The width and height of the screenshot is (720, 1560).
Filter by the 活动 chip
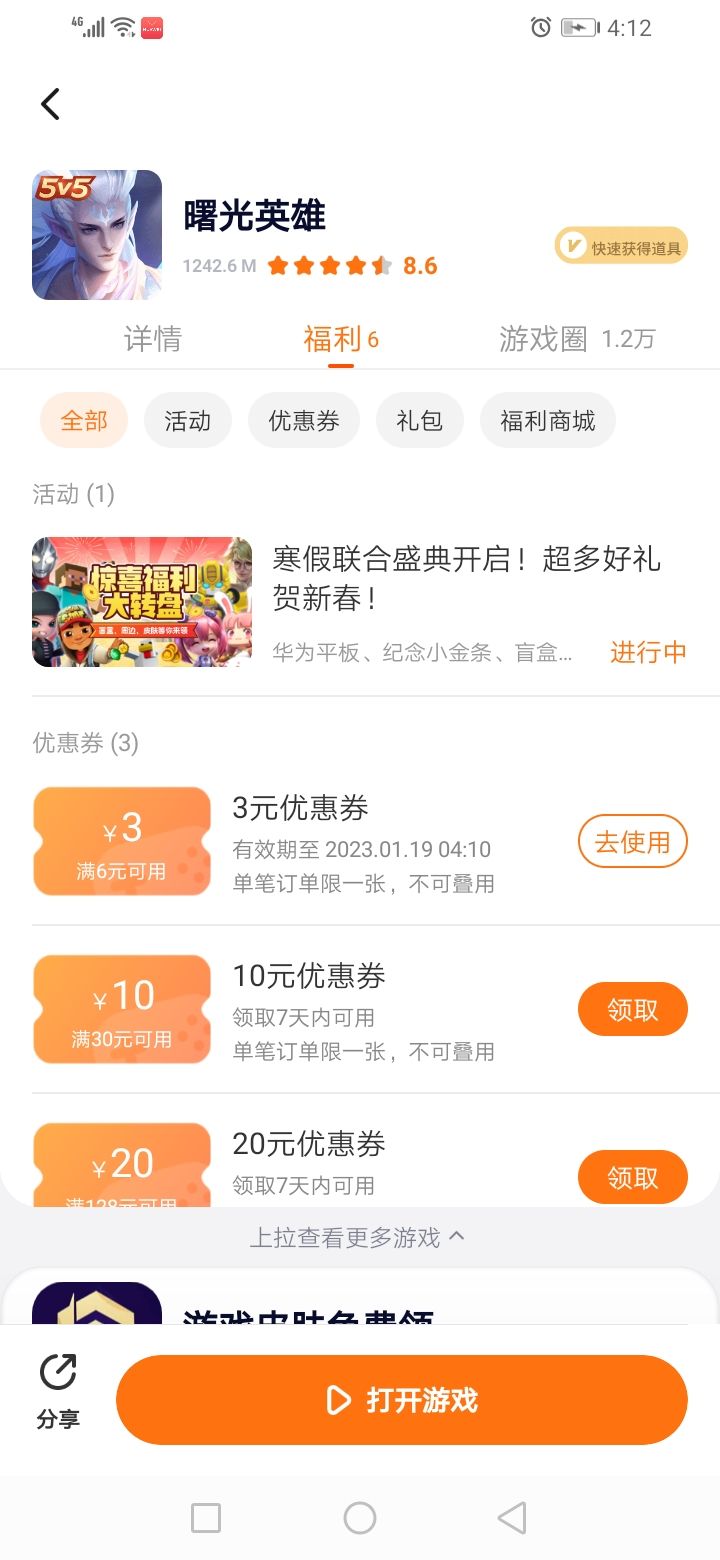click(188, 421)
